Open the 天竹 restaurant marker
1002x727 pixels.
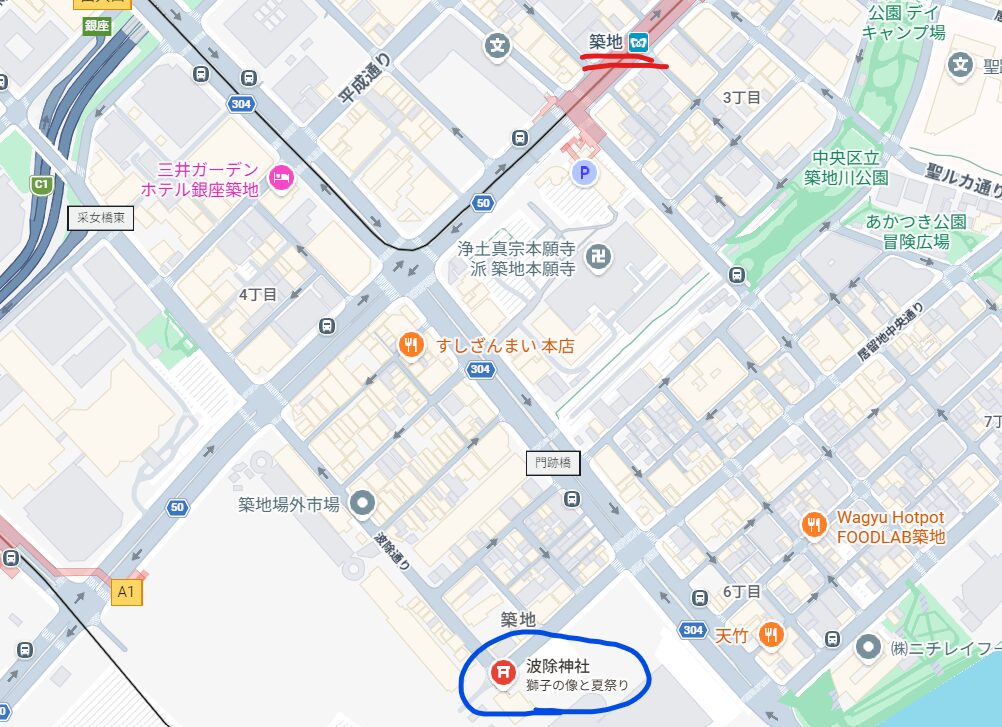click(770, 633)
